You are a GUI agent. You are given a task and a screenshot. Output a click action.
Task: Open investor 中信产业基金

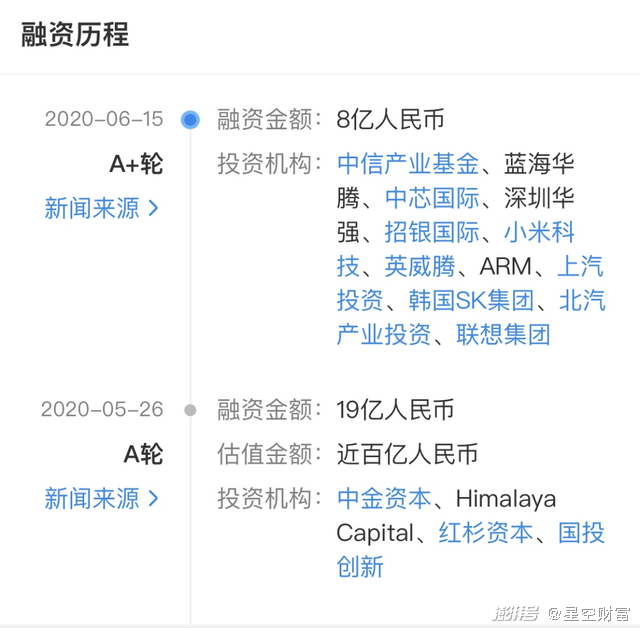[x=408, y=164]
